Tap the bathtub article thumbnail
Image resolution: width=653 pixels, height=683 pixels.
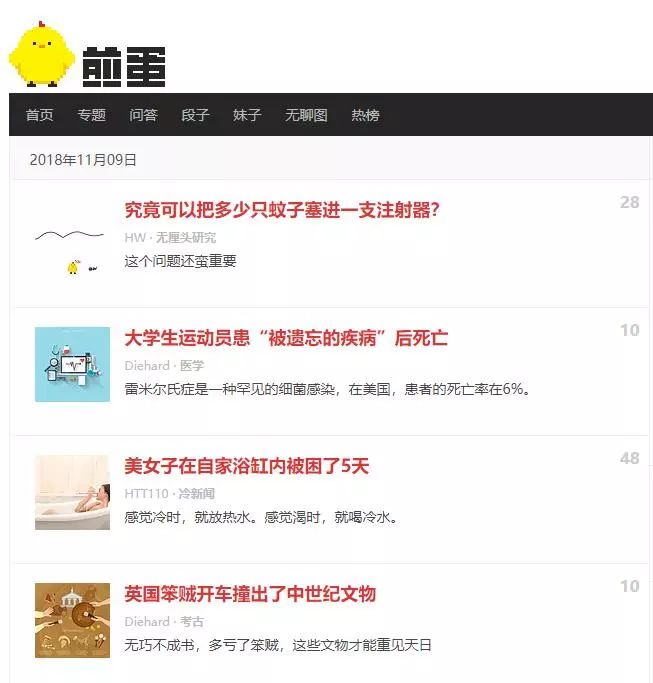pyautogui.click(x=72, y=492)
